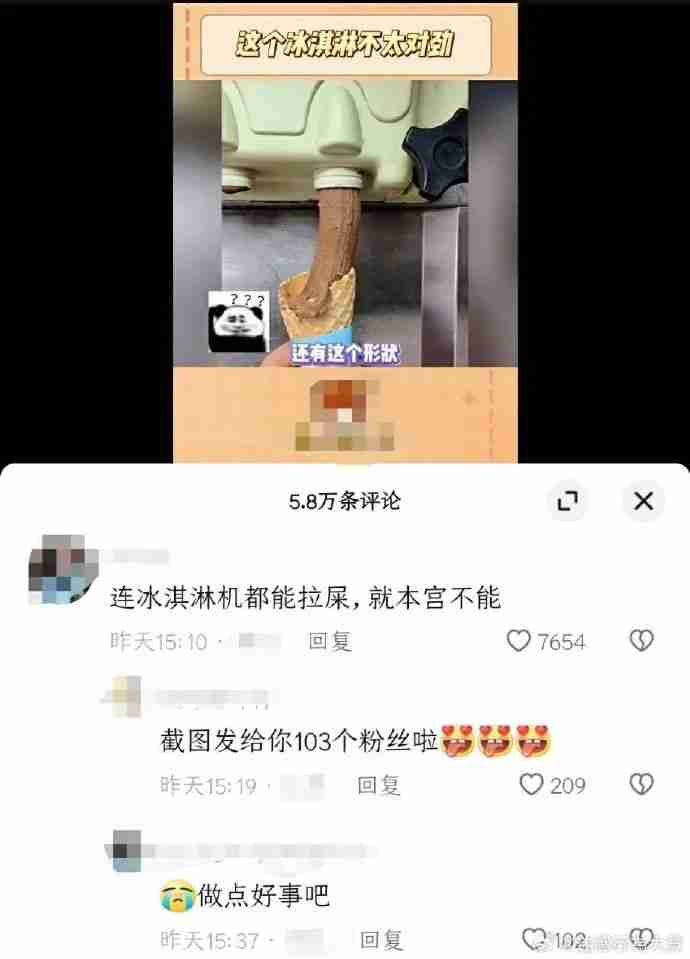Reply to the 做点好事吧 comment
This screenshot has height=959, width=690.
coord(382,939)
